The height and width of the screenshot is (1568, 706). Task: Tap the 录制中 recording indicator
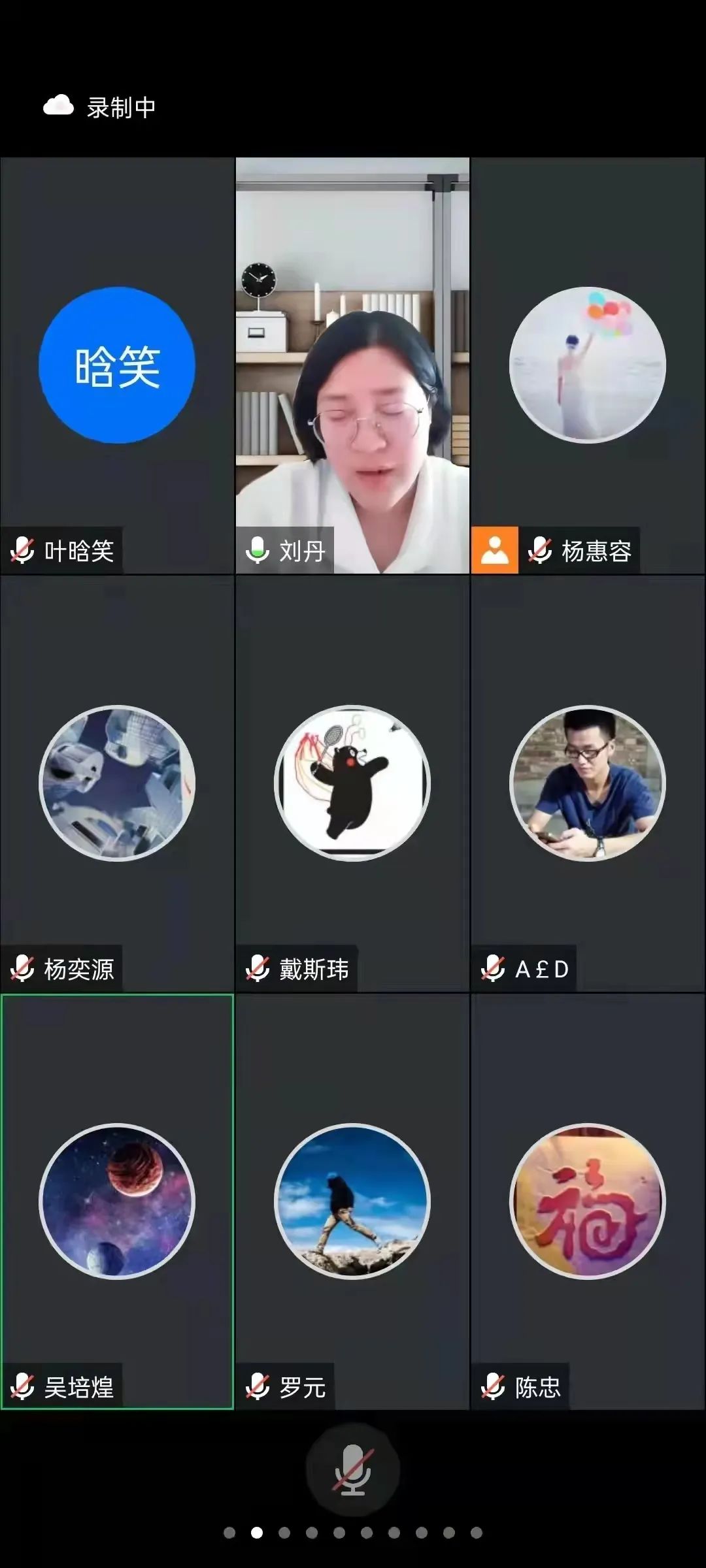coord(100,107)
